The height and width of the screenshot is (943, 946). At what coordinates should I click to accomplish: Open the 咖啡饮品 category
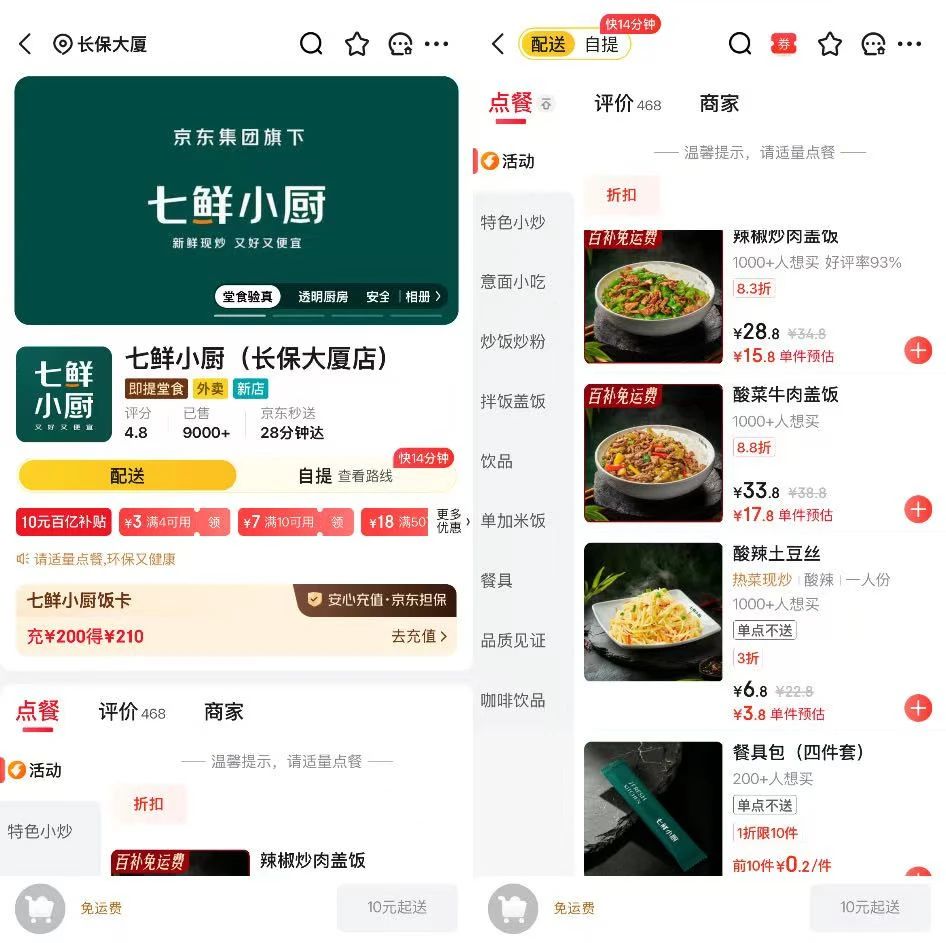513,701
